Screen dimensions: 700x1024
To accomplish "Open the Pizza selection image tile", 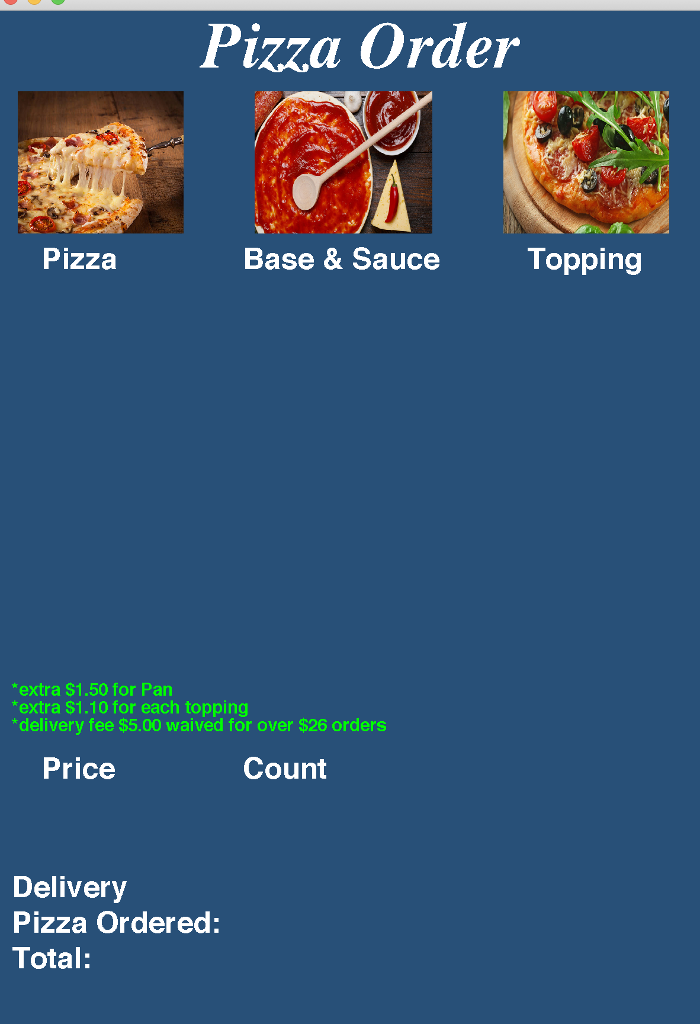I will (101, 162).
